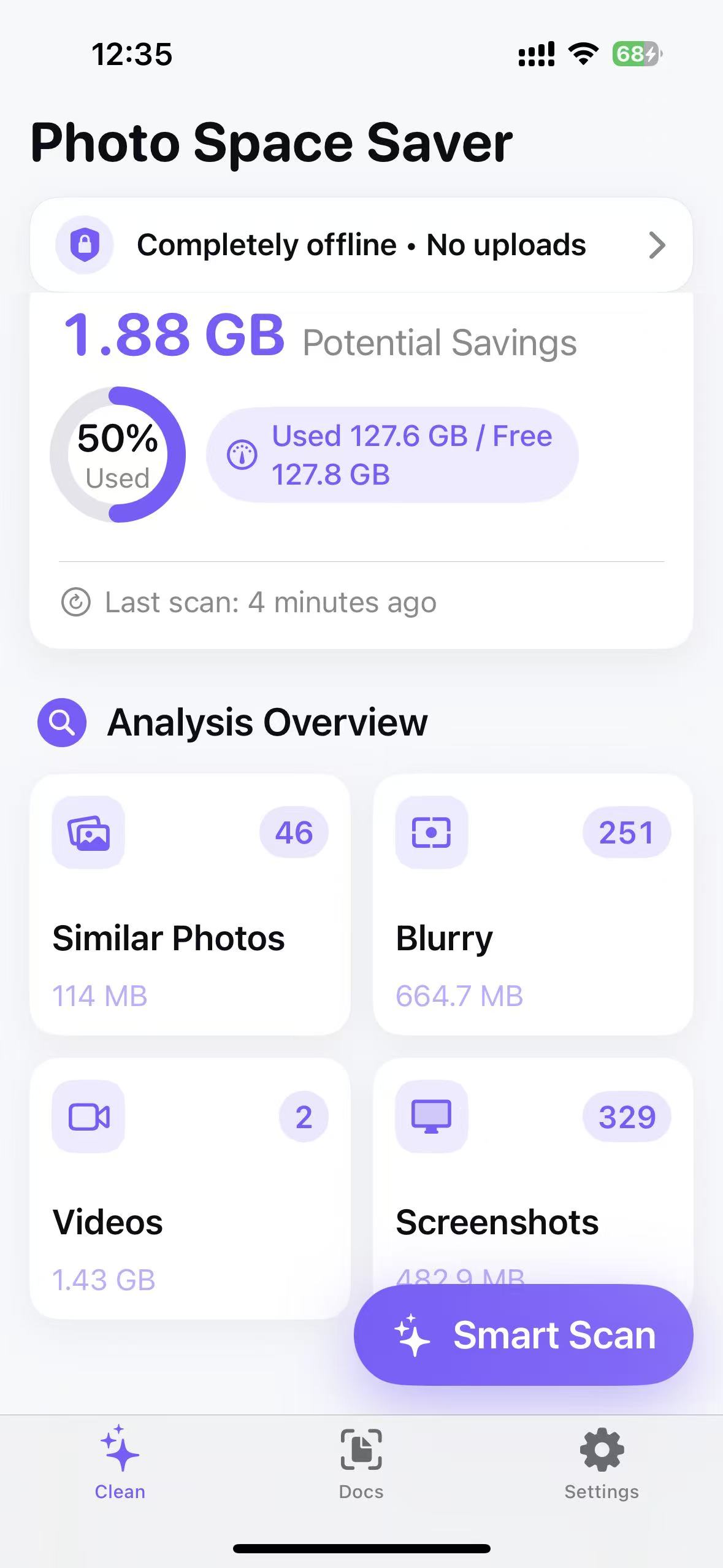Image resolution: width=723 pixels, height=1568 pixels.
Task: Click the shield lock privacy icon
Action: tap(85, 244)
